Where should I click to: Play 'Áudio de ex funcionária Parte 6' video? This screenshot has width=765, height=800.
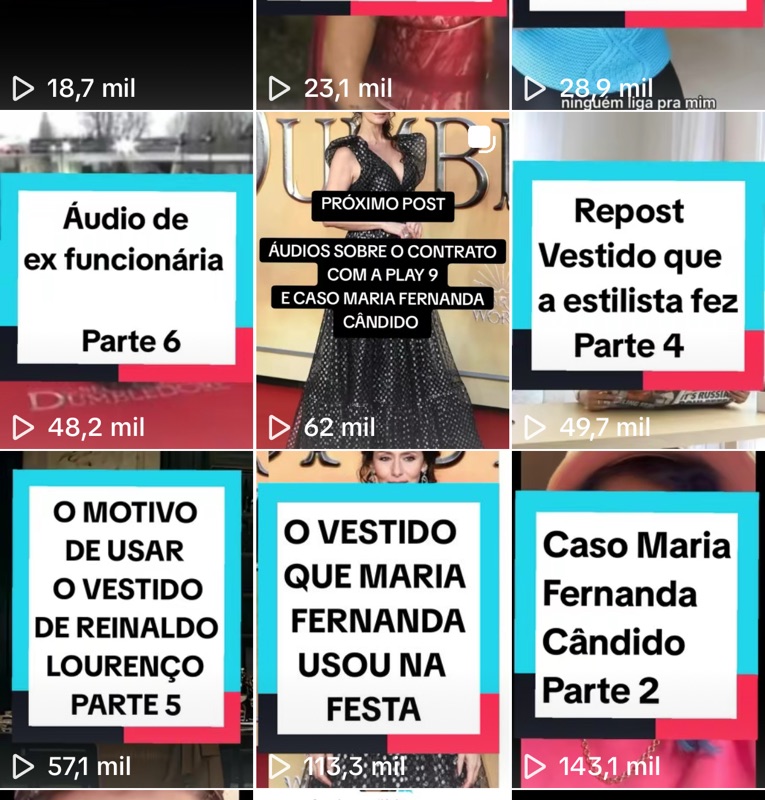coord(126,278)
